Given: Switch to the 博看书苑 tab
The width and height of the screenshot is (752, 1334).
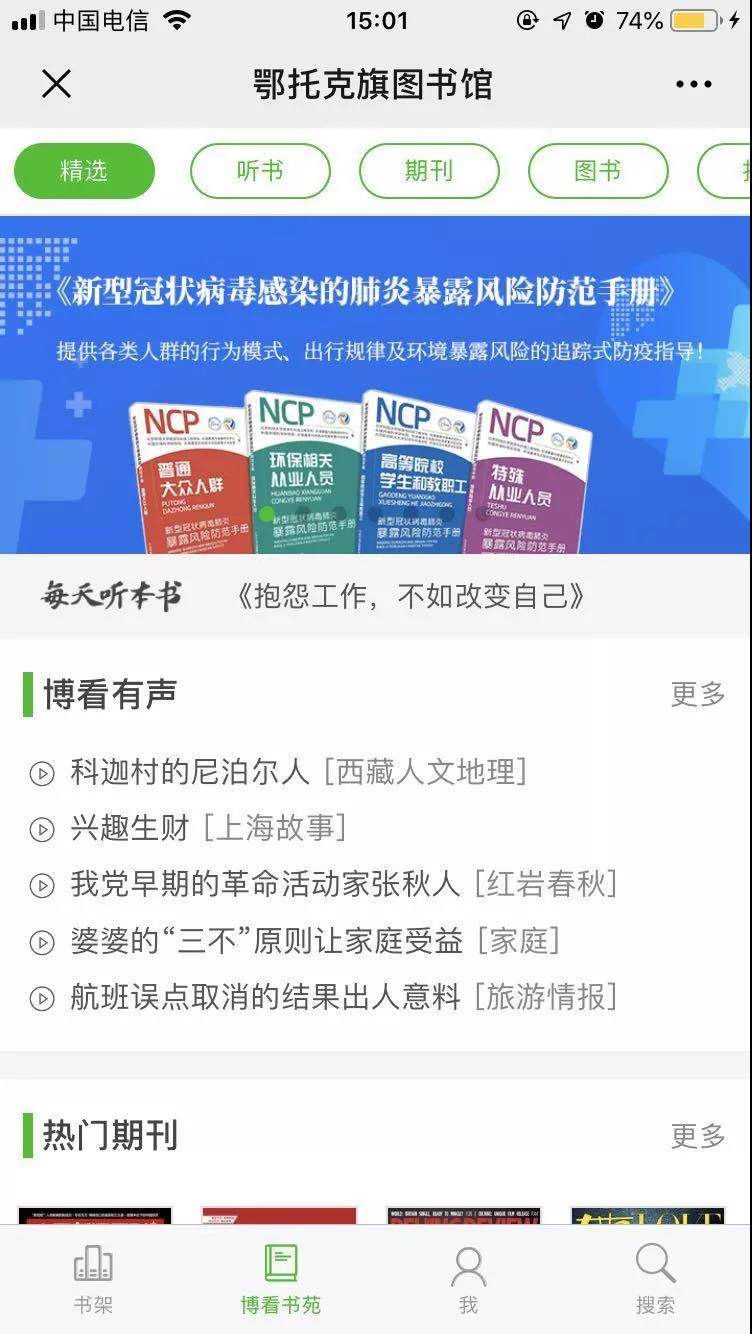Looking at the screenshot, I should [281, 1279].
